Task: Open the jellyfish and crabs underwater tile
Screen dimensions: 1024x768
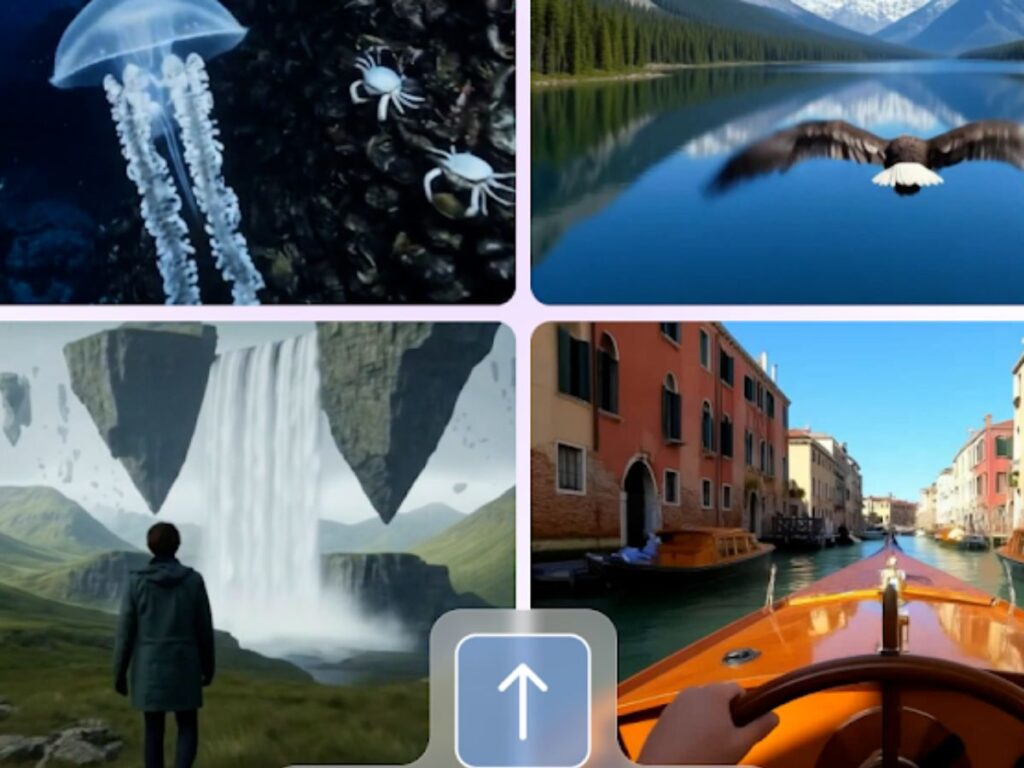Action: pyautogui.click(x=257, y=150)
